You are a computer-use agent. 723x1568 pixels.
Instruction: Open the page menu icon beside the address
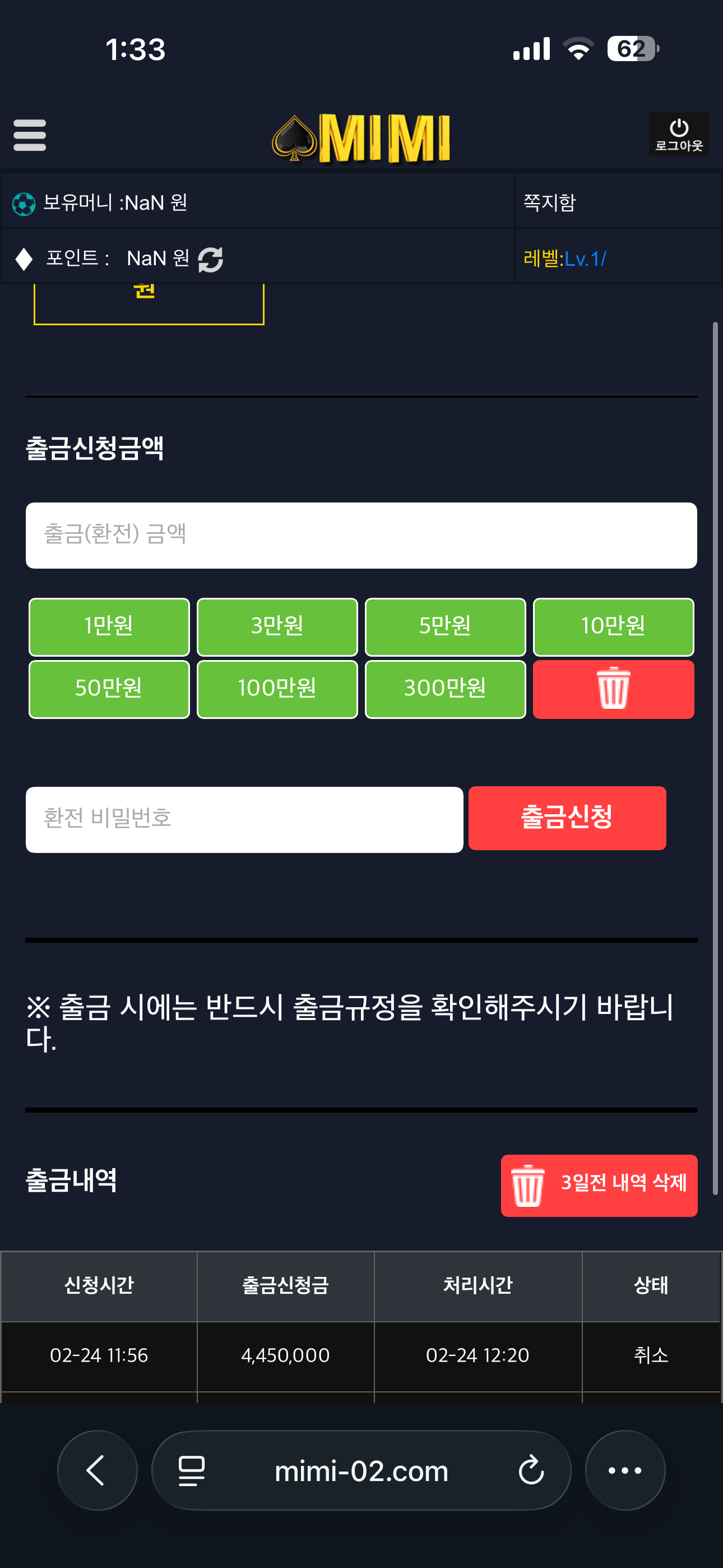coord(191,1469)
